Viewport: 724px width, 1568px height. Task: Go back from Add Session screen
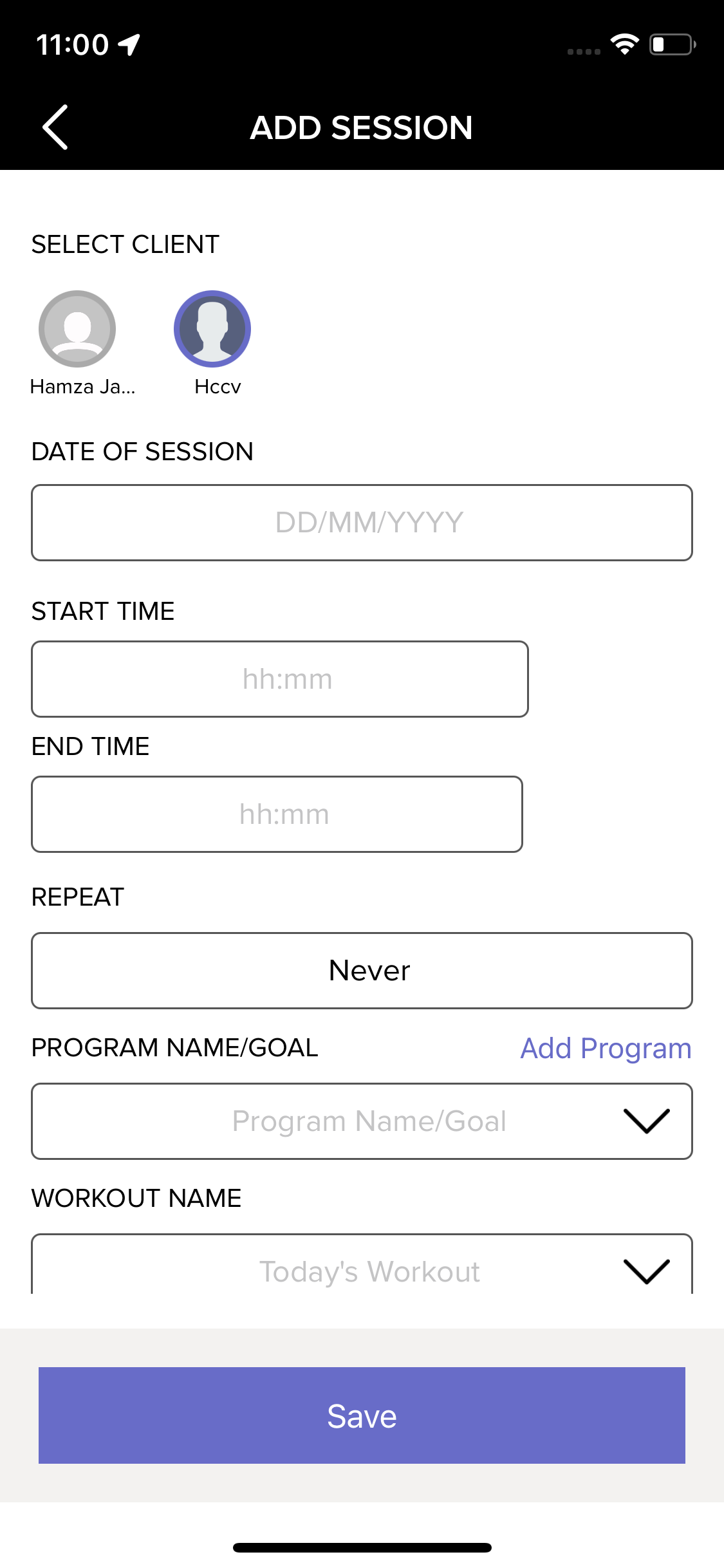pyautogui.click(x=55, y=127)
